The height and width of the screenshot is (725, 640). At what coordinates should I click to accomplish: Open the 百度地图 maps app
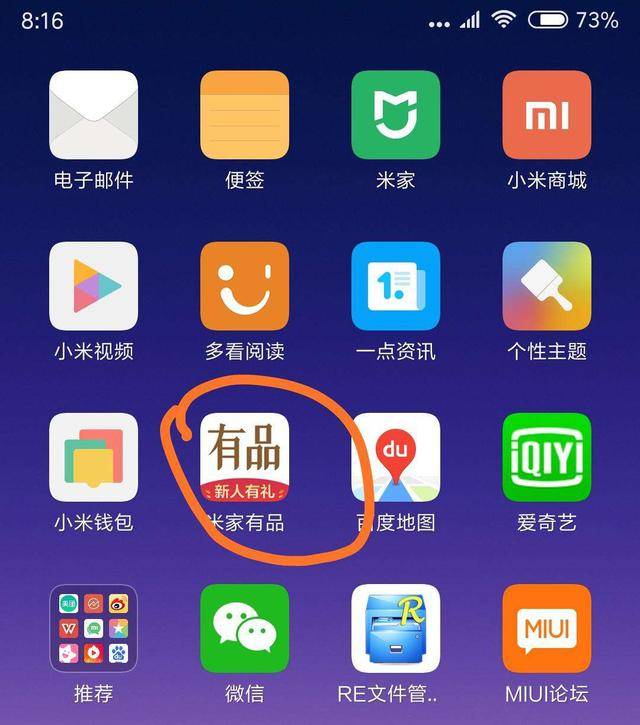tap(396, 457)
